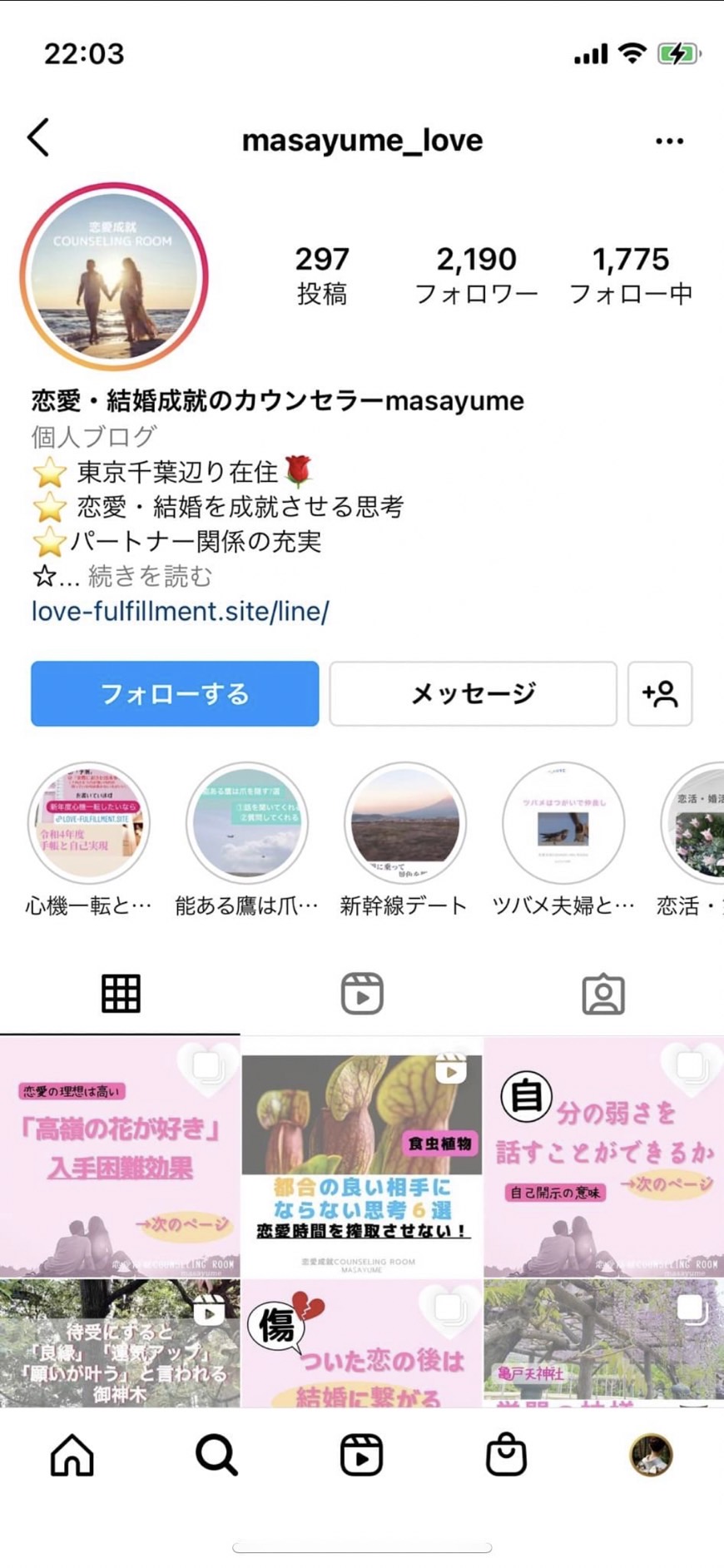Open the ツバメ夫婦と… story highlight
This screenshot has height=1568, width=724.
pyautogui.click(x=563, y=840)
